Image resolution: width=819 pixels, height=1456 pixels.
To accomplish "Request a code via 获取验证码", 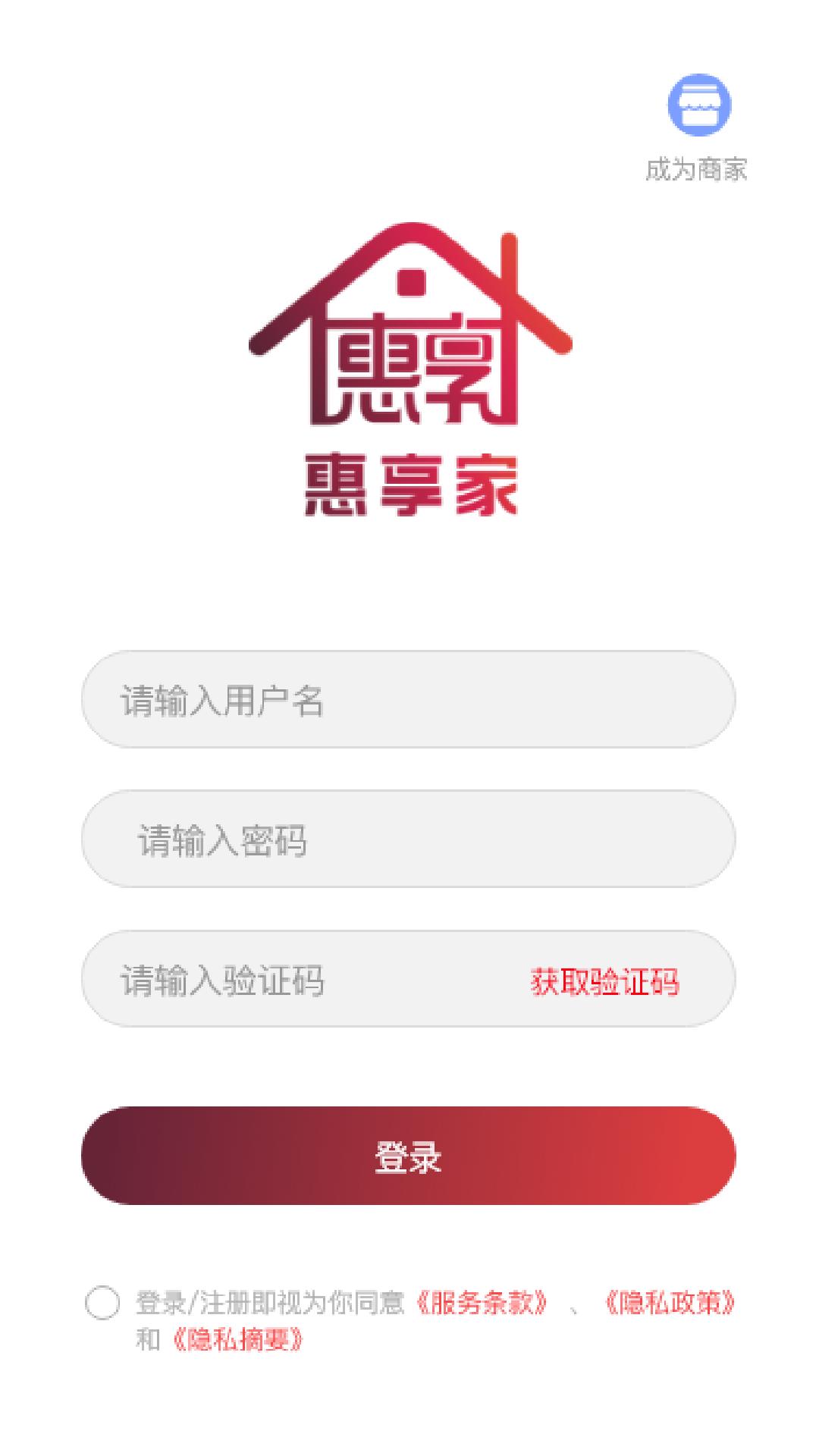I will 604,981.
